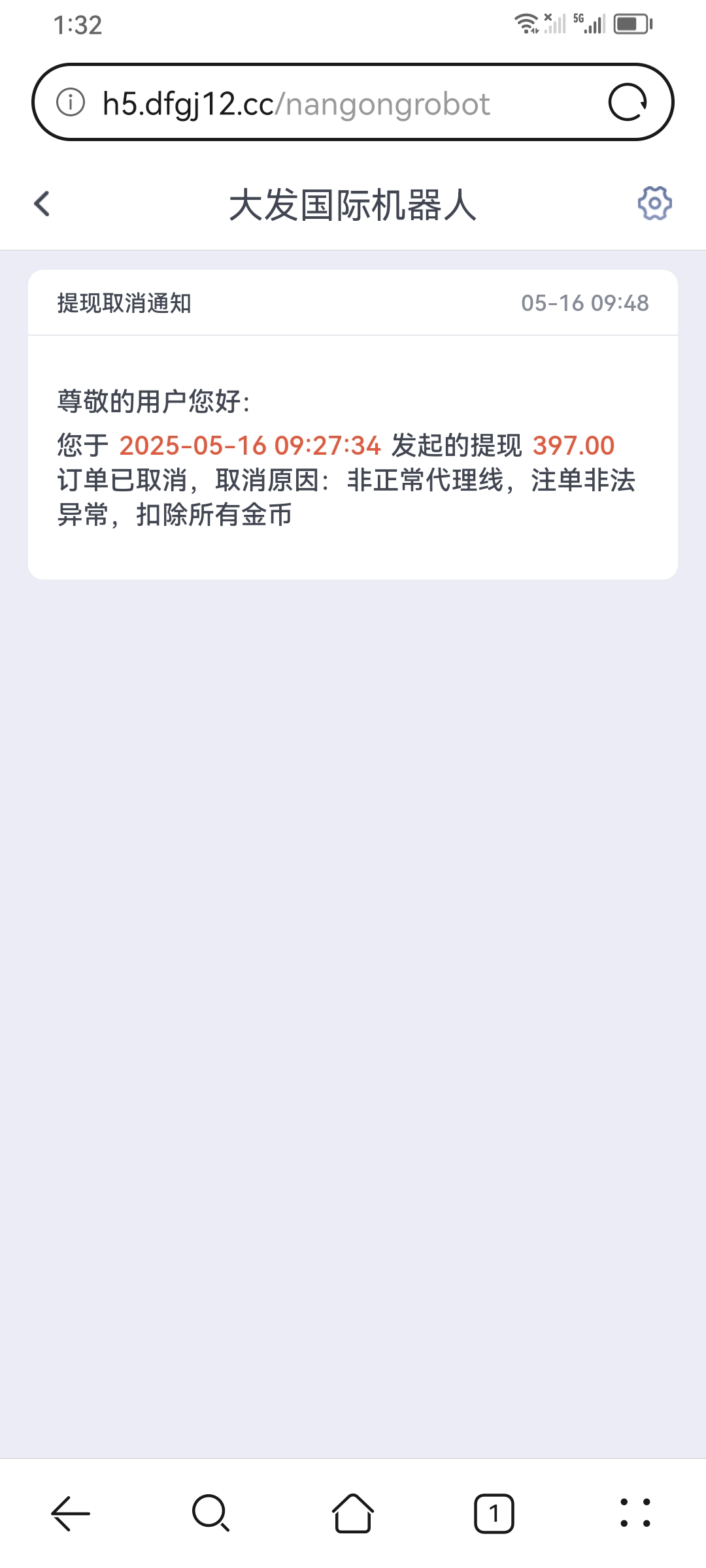
Task: Select the 大发国际机器人 page title
Action: click(353, 204)
